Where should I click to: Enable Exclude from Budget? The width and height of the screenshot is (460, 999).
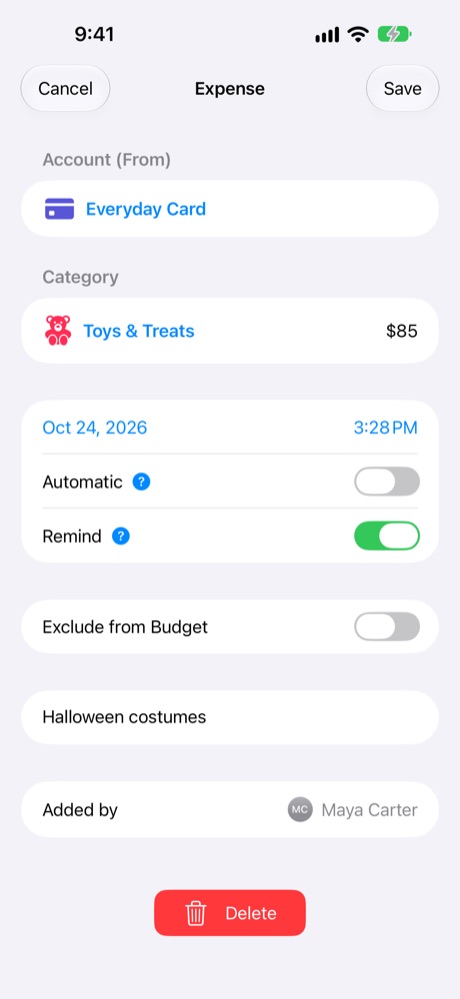[387, 627]
